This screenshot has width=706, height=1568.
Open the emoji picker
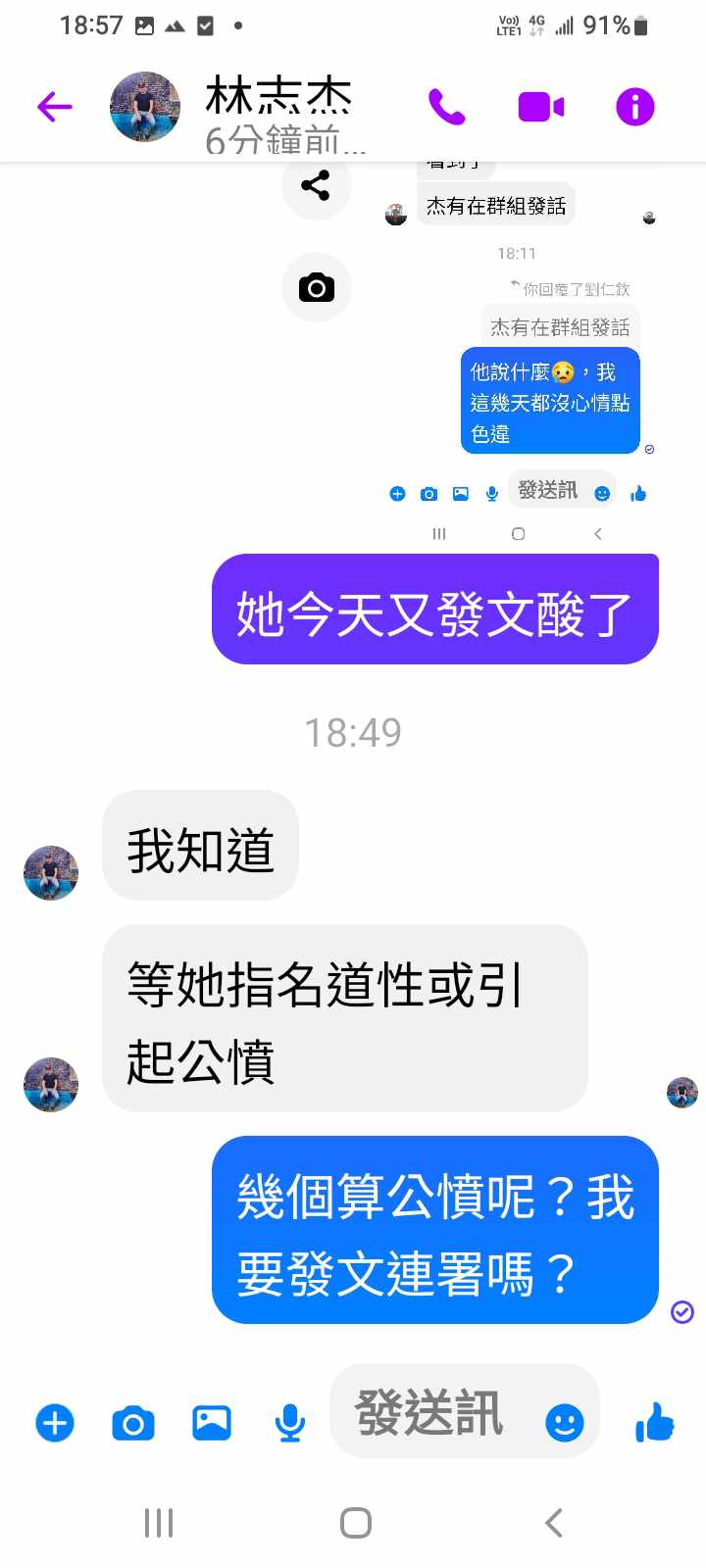coord(564,1422)
